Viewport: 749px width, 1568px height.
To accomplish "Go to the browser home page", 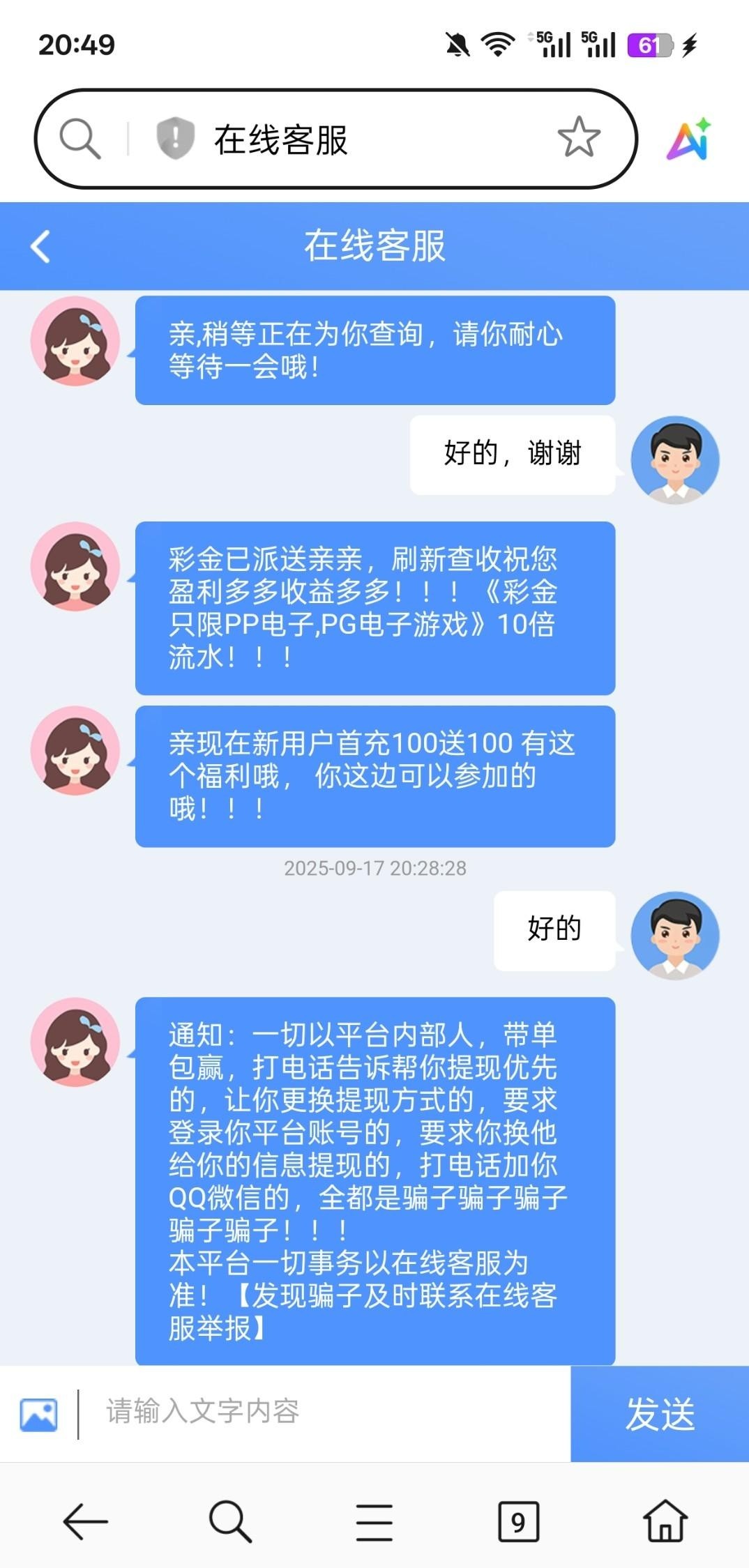I will (665, 1521).
